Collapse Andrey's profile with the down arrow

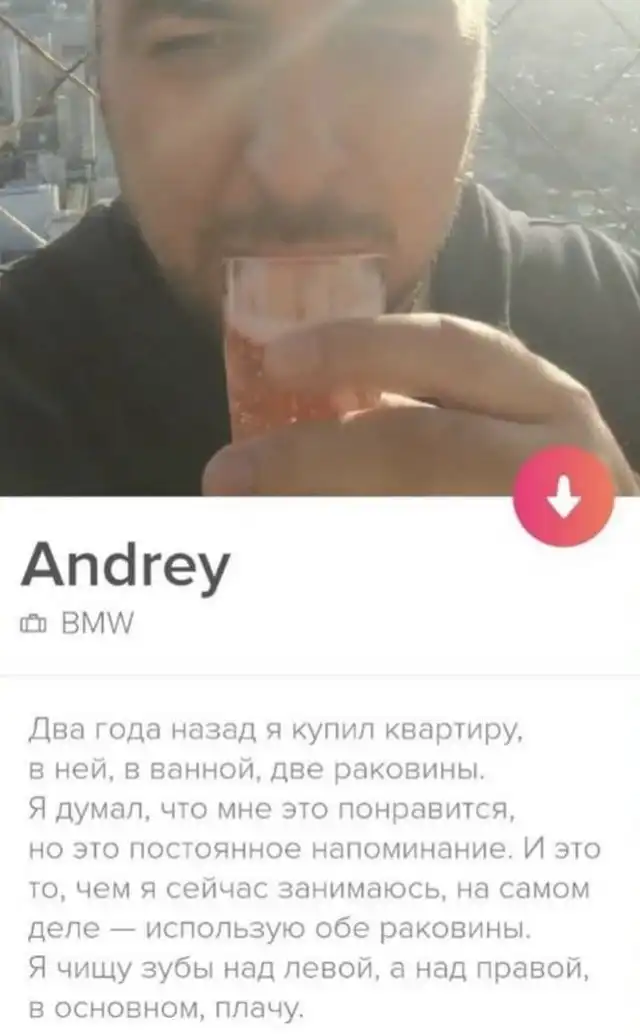[564, 497]
